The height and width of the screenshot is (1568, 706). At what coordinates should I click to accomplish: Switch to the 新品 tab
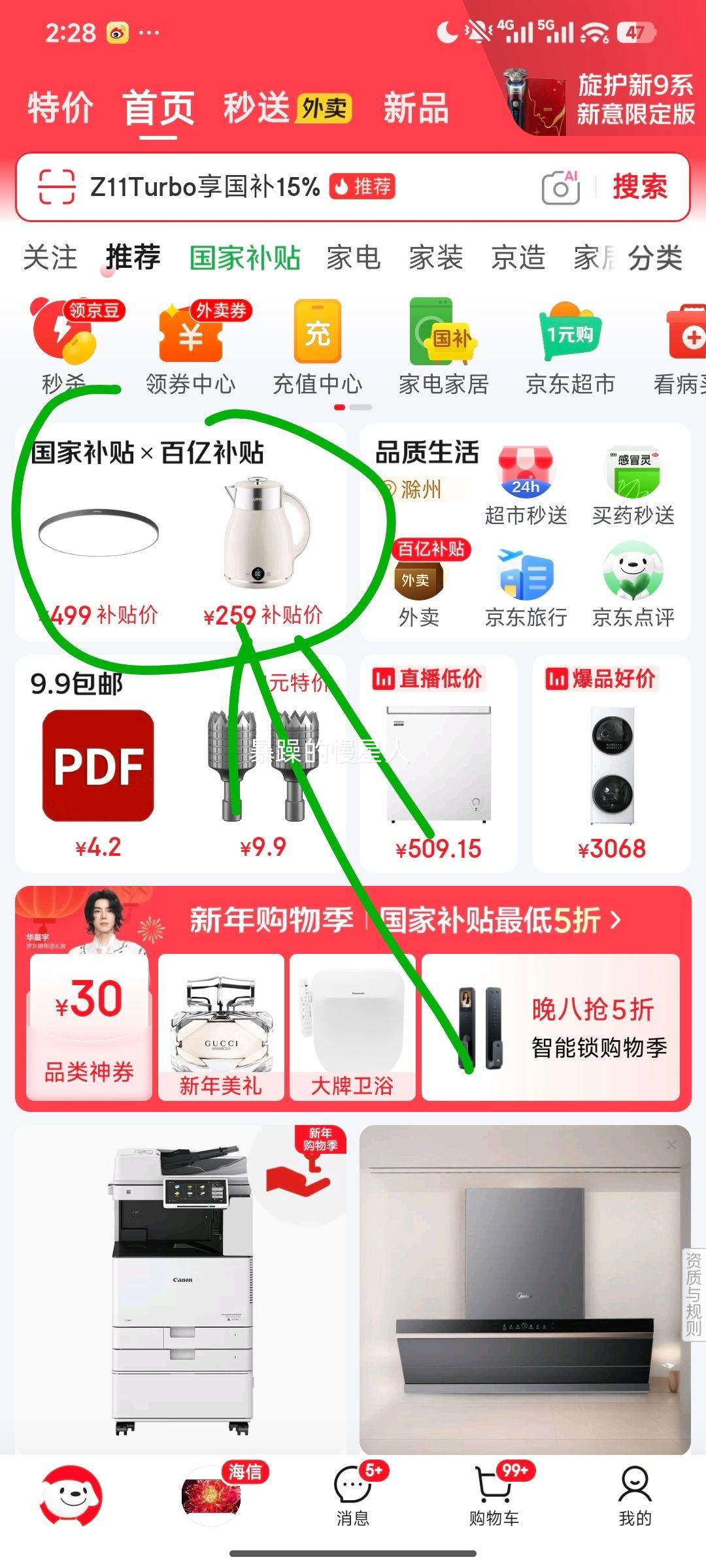(x=414, y=110)
